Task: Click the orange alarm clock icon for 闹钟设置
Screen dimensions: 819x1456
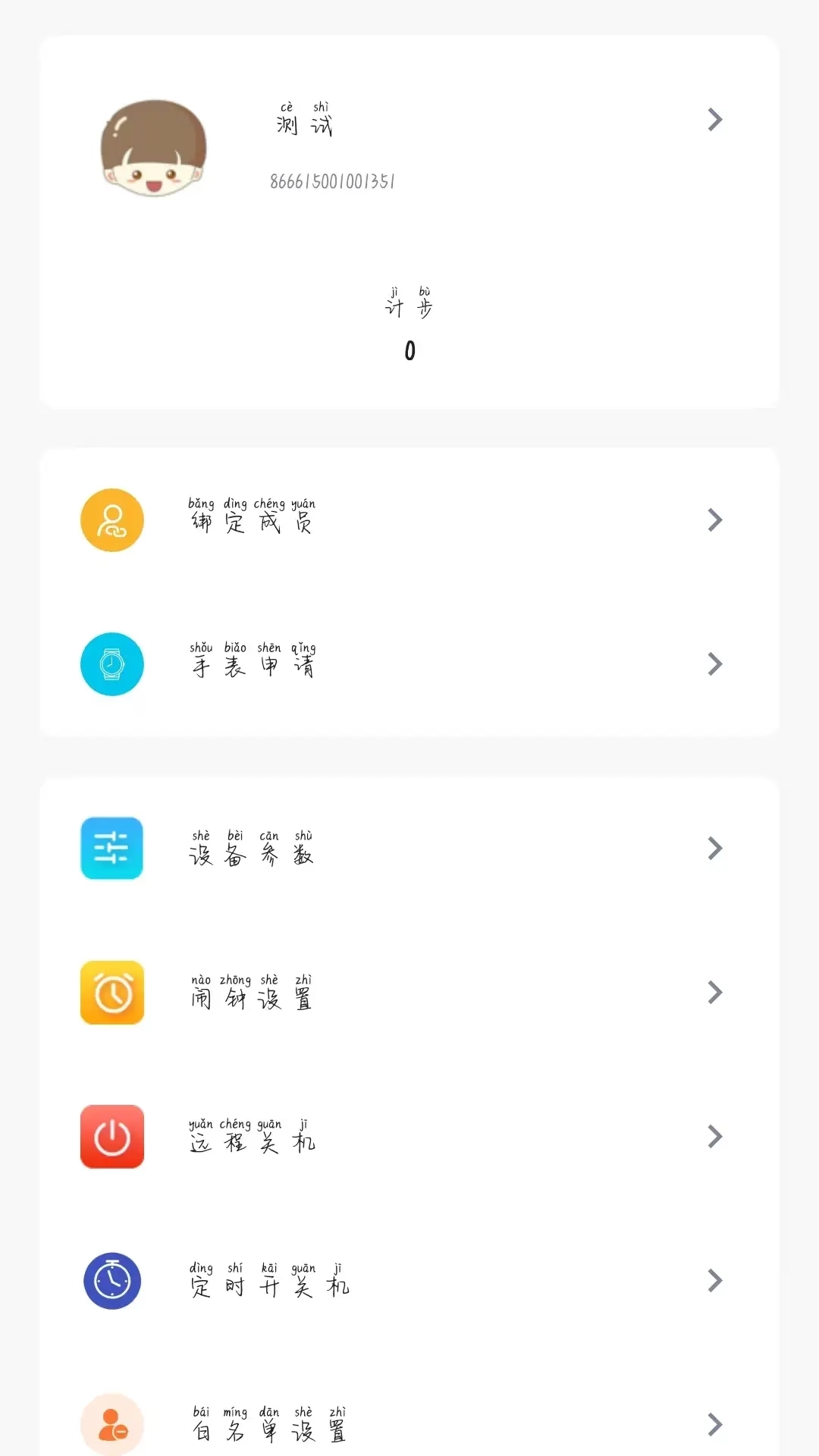Action: pos(111,991)
